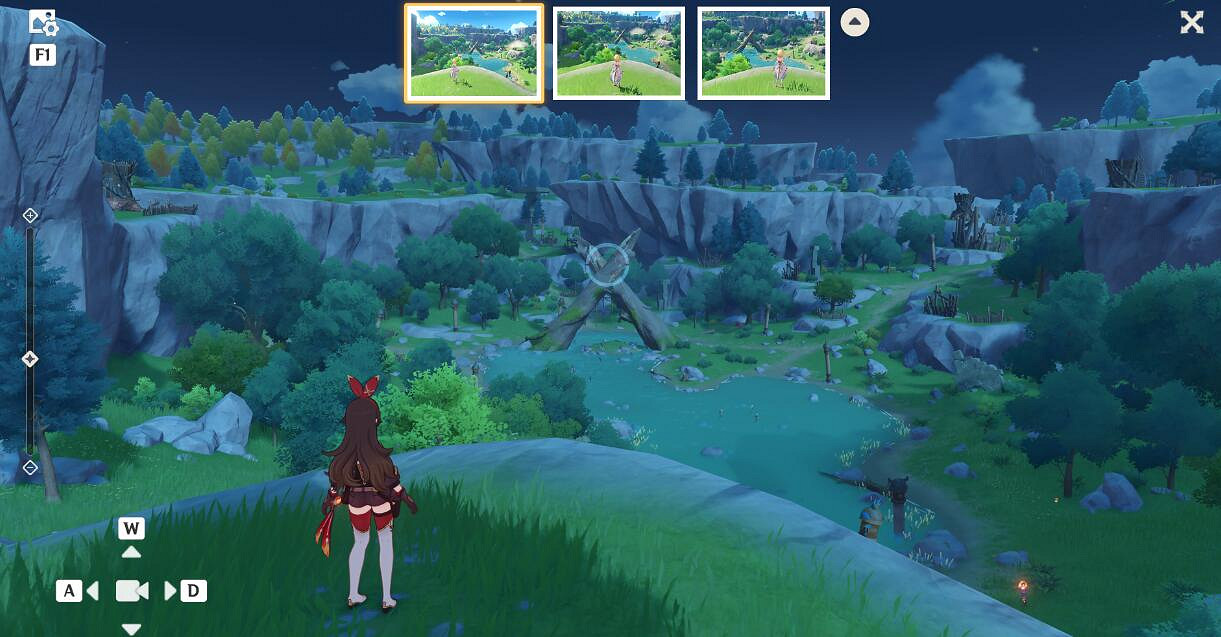Screen dimensions: 1221x637
Task: Tilt the camera up with W arrow
Action: point(131,551)
